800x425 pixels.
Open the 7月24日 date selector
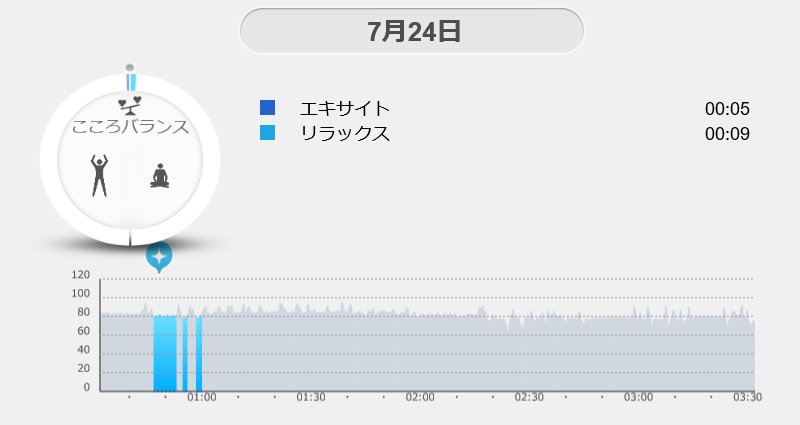click(411, 31)
